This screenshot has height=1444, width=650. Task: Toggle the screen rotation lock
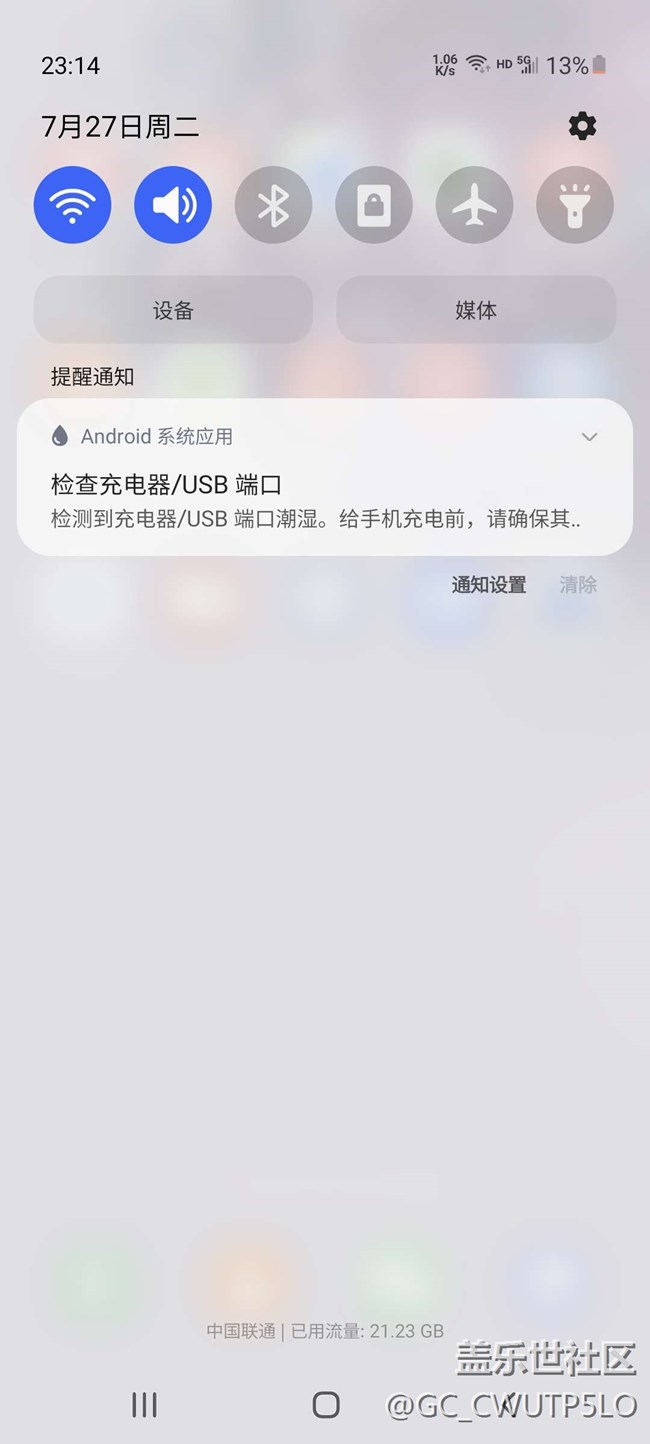374,205
